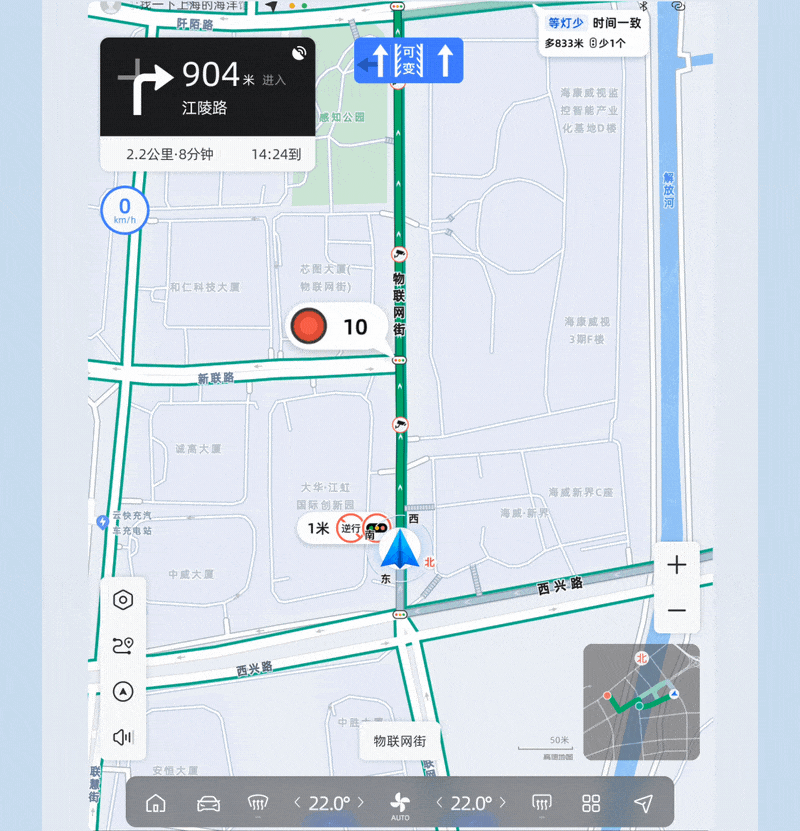This screenshot has width=800, height=831.
Task: Open the route overview mini-map
Action: [641, 702]
